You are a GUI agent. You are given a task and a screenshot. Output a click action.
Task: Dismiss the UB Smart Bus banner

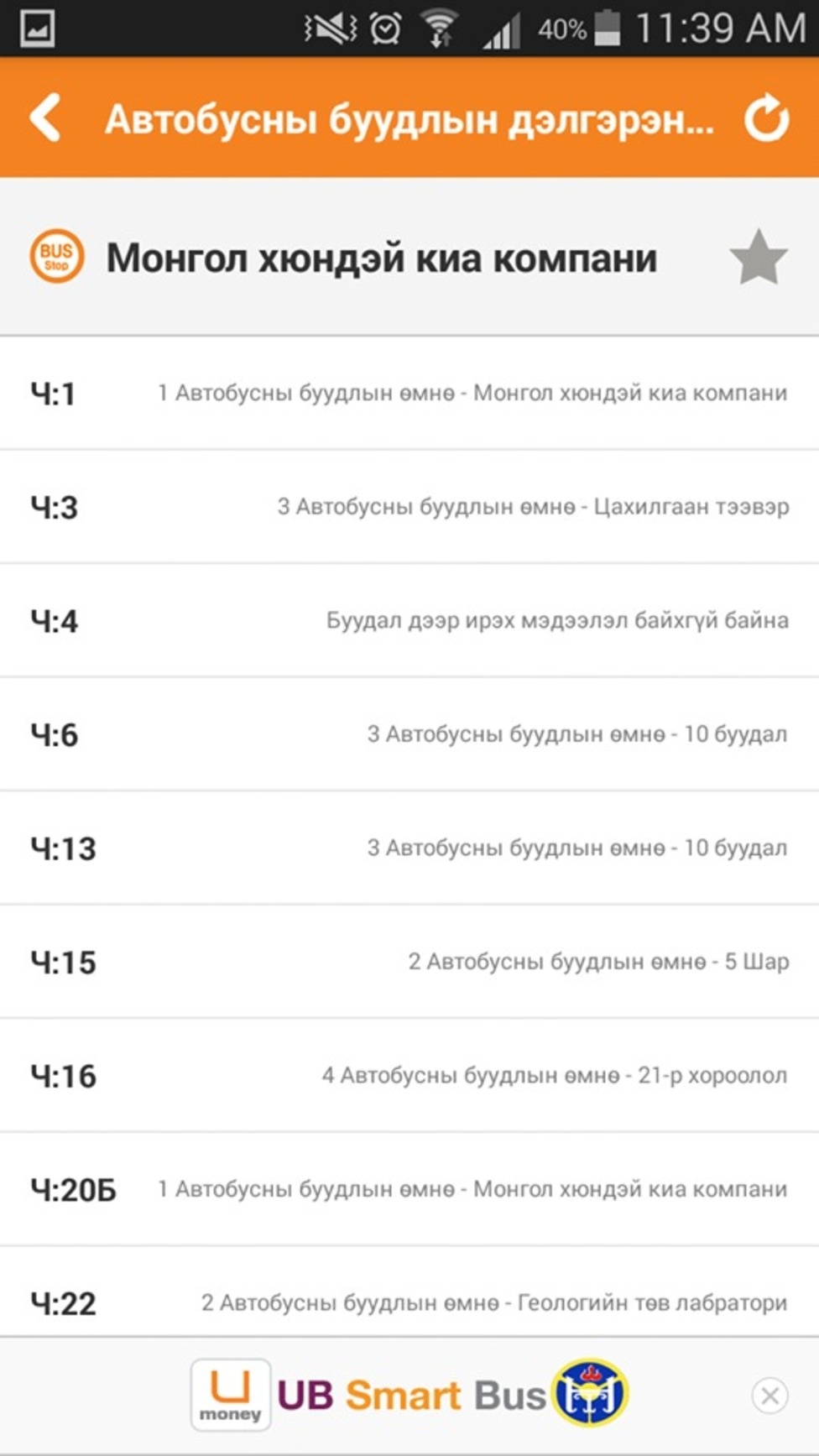coord(769,1396)
